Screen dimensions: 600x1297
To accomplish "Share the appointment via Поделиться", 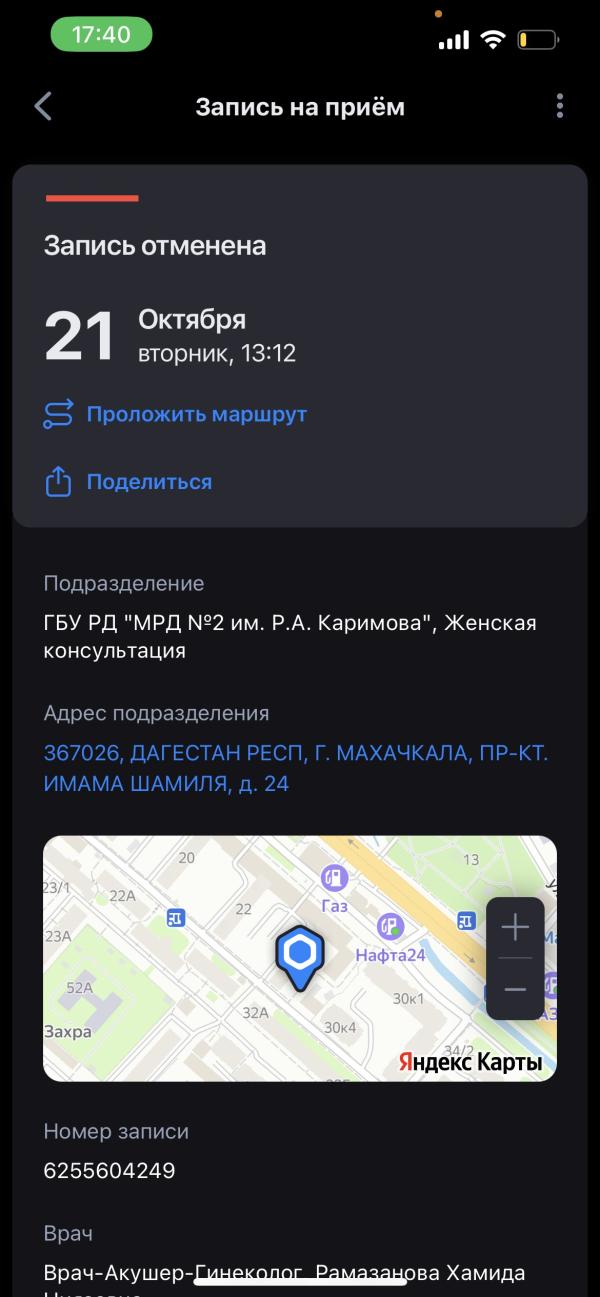I will point(149,482).
